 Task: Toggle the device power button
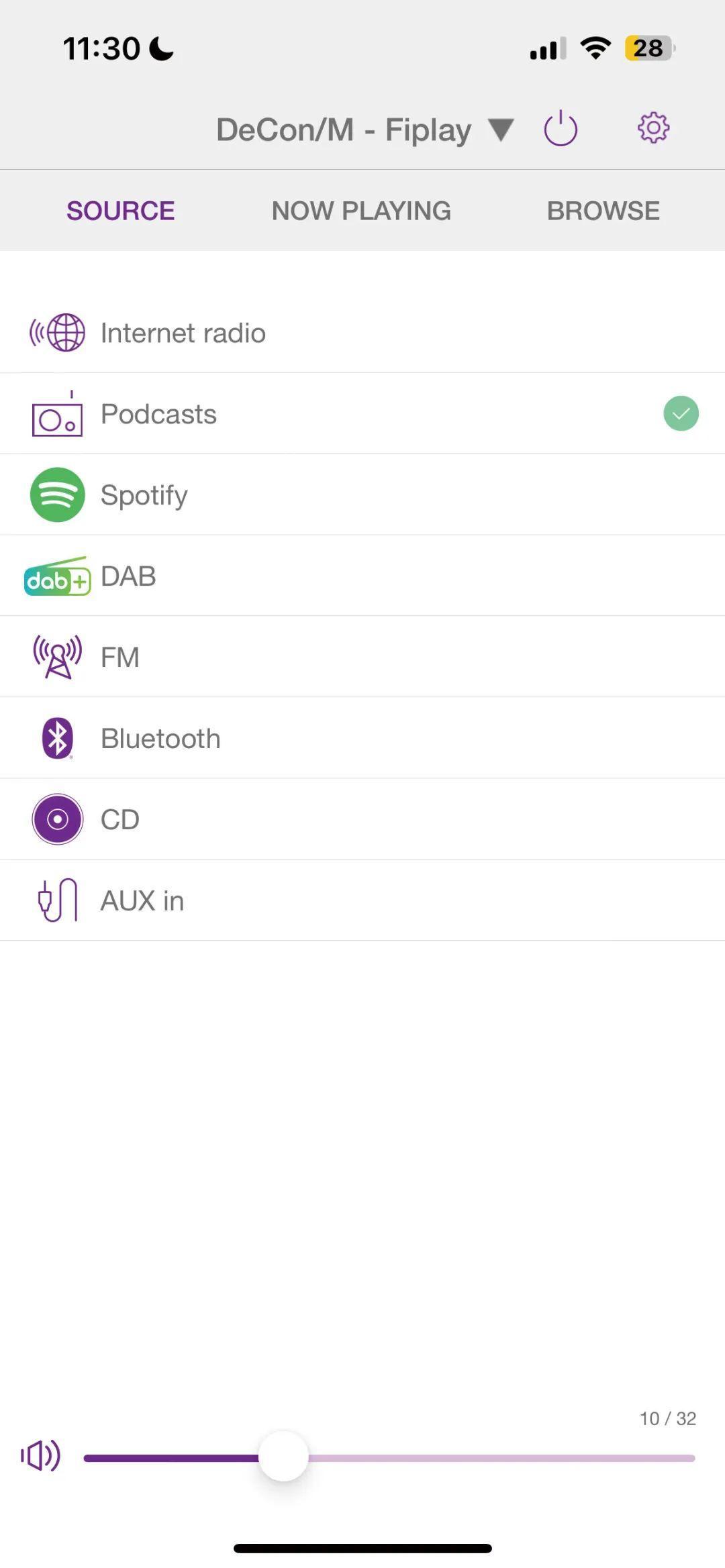561,128
